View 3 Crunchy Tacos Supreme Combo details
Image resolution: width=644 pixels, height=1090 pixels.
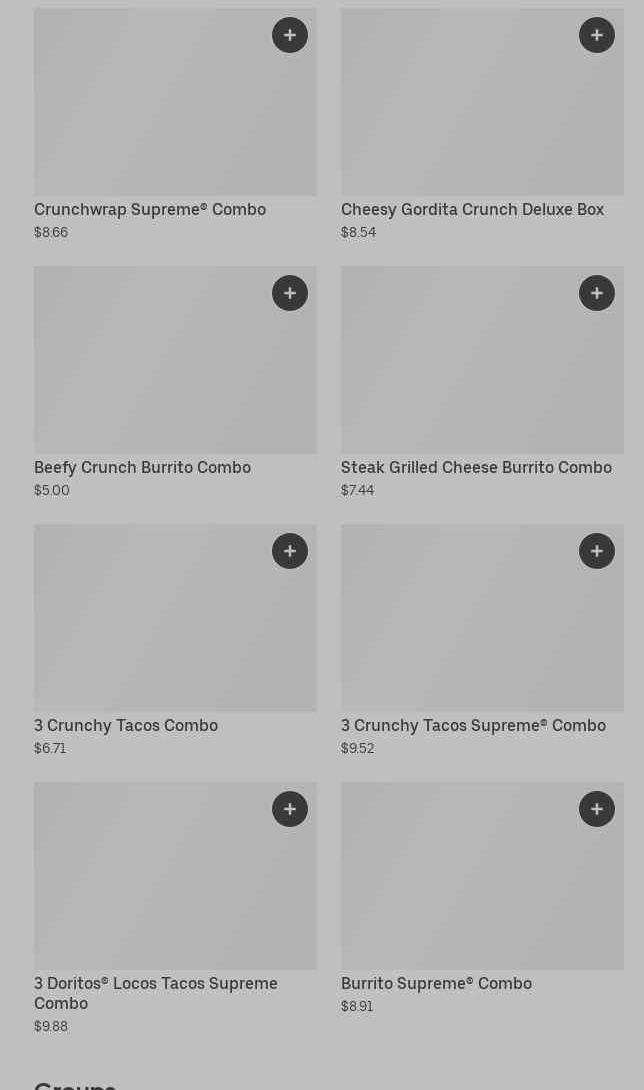click(473, 725)
